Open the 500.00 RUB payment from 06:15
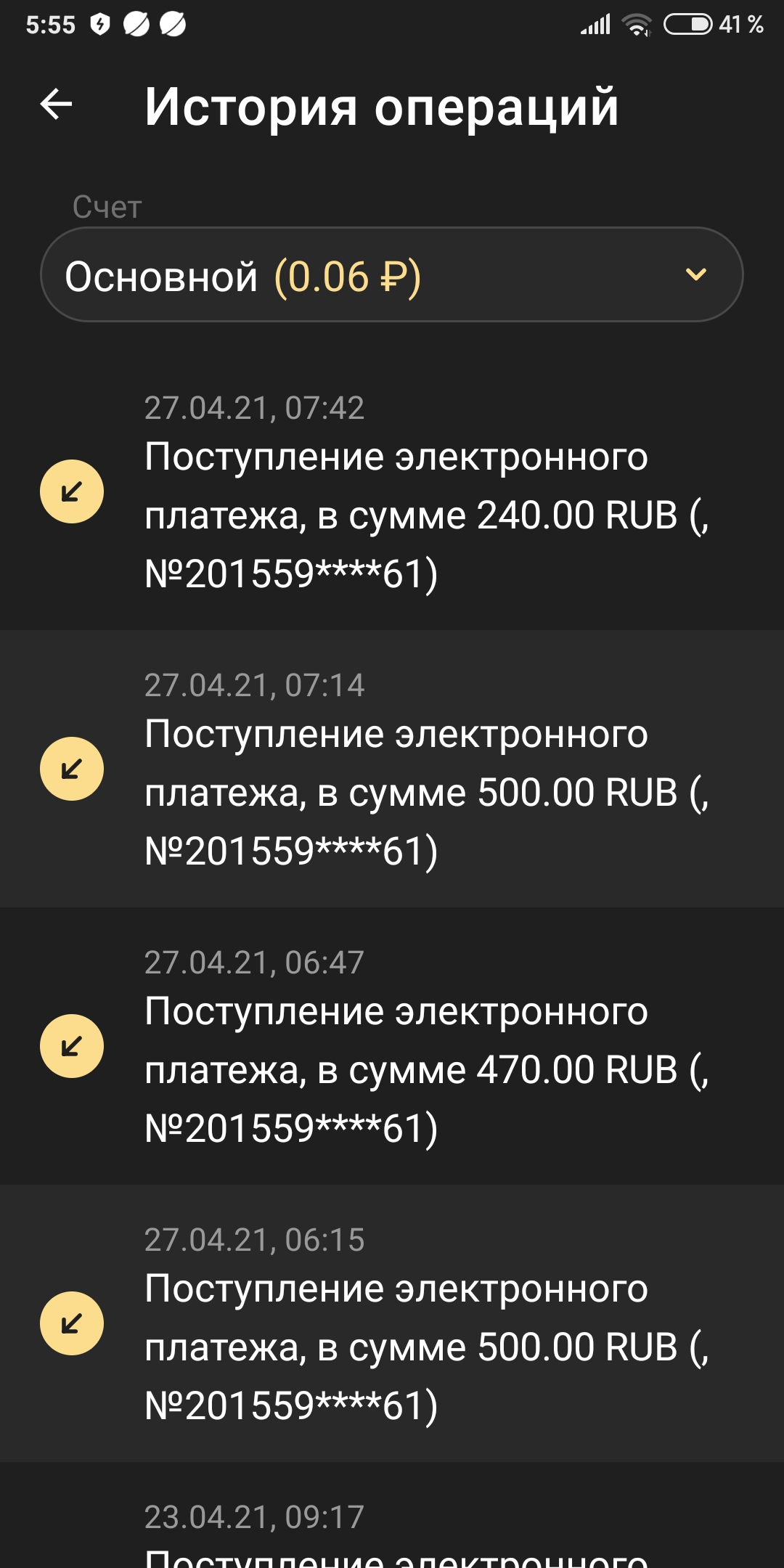The width and height of the screenshot is (784, 1568). pos(392,1323)
